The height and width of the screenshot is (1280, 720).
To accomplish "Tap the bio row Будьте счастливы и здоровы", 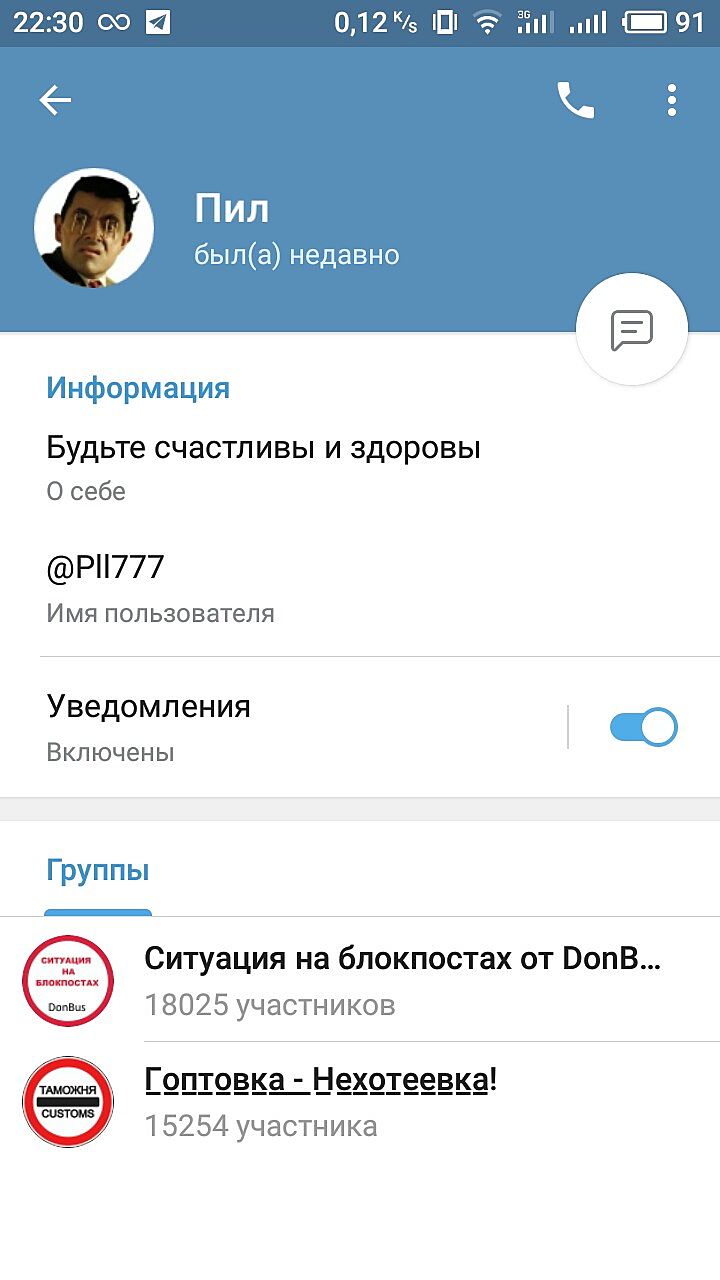I will pyautogui.click(x=300, y=466).
